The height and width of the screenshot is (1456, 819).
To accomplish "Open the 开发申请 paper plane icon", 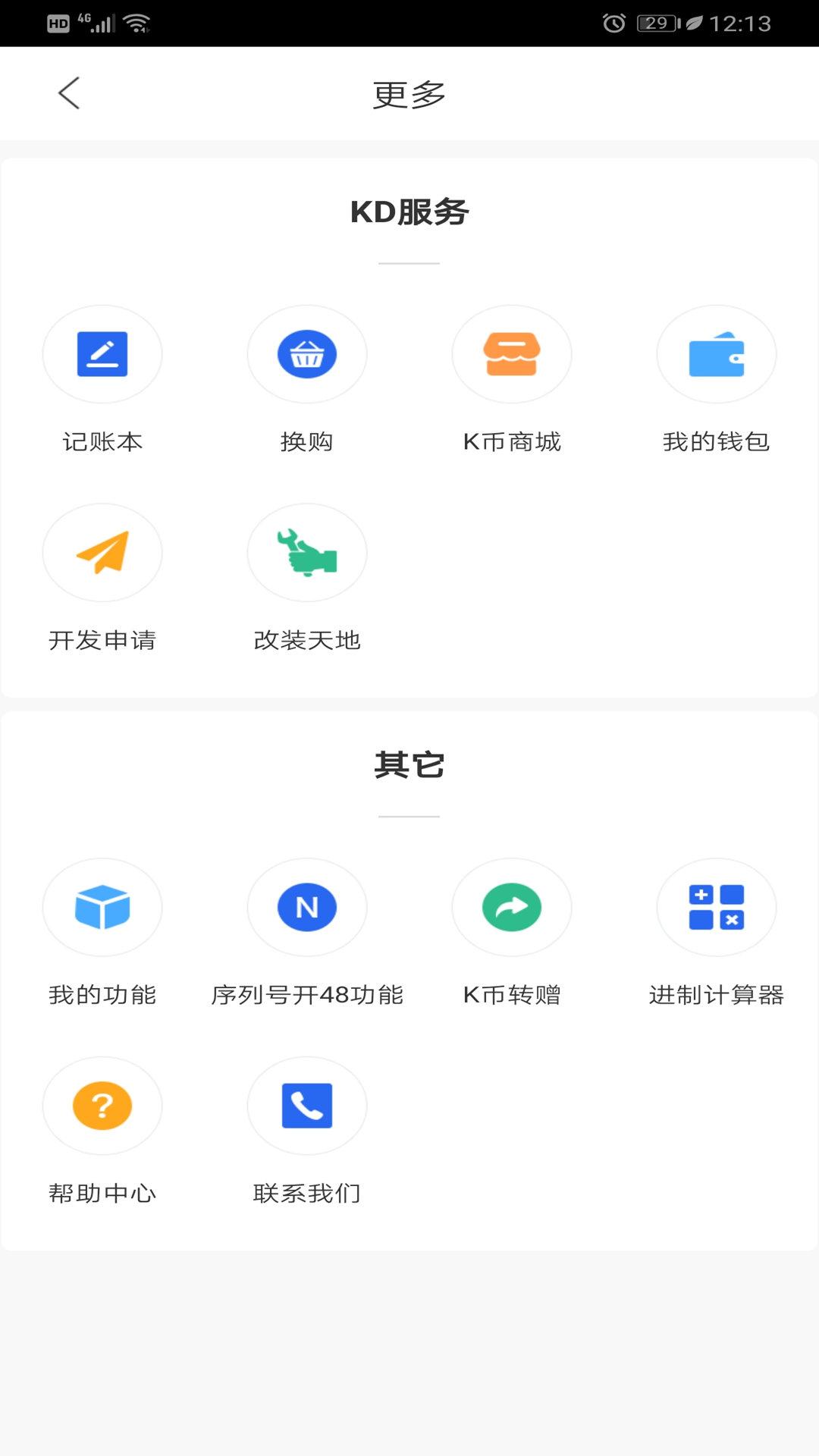I will click(102, 553).
